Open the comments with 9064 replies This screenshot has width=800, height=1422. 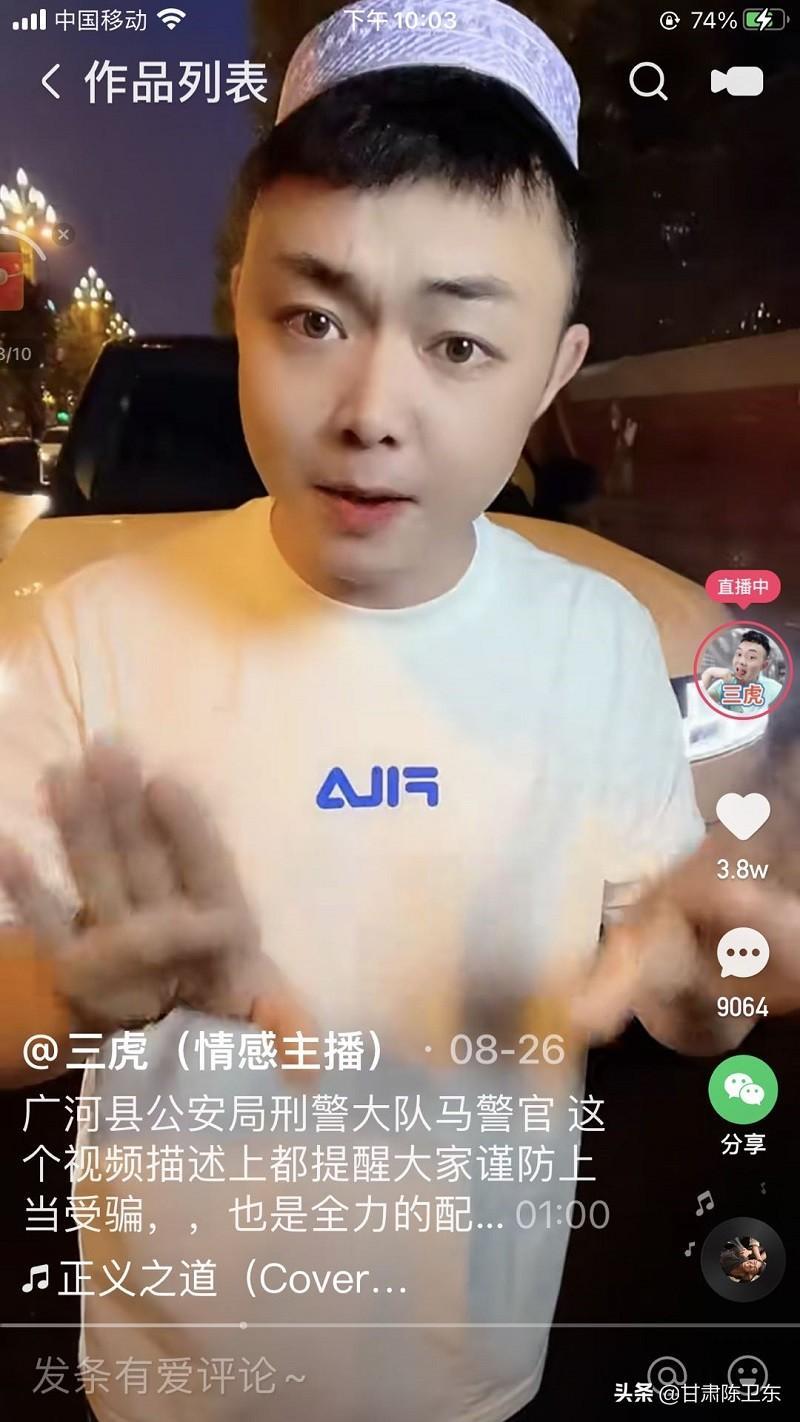click(x=743, y=954)
